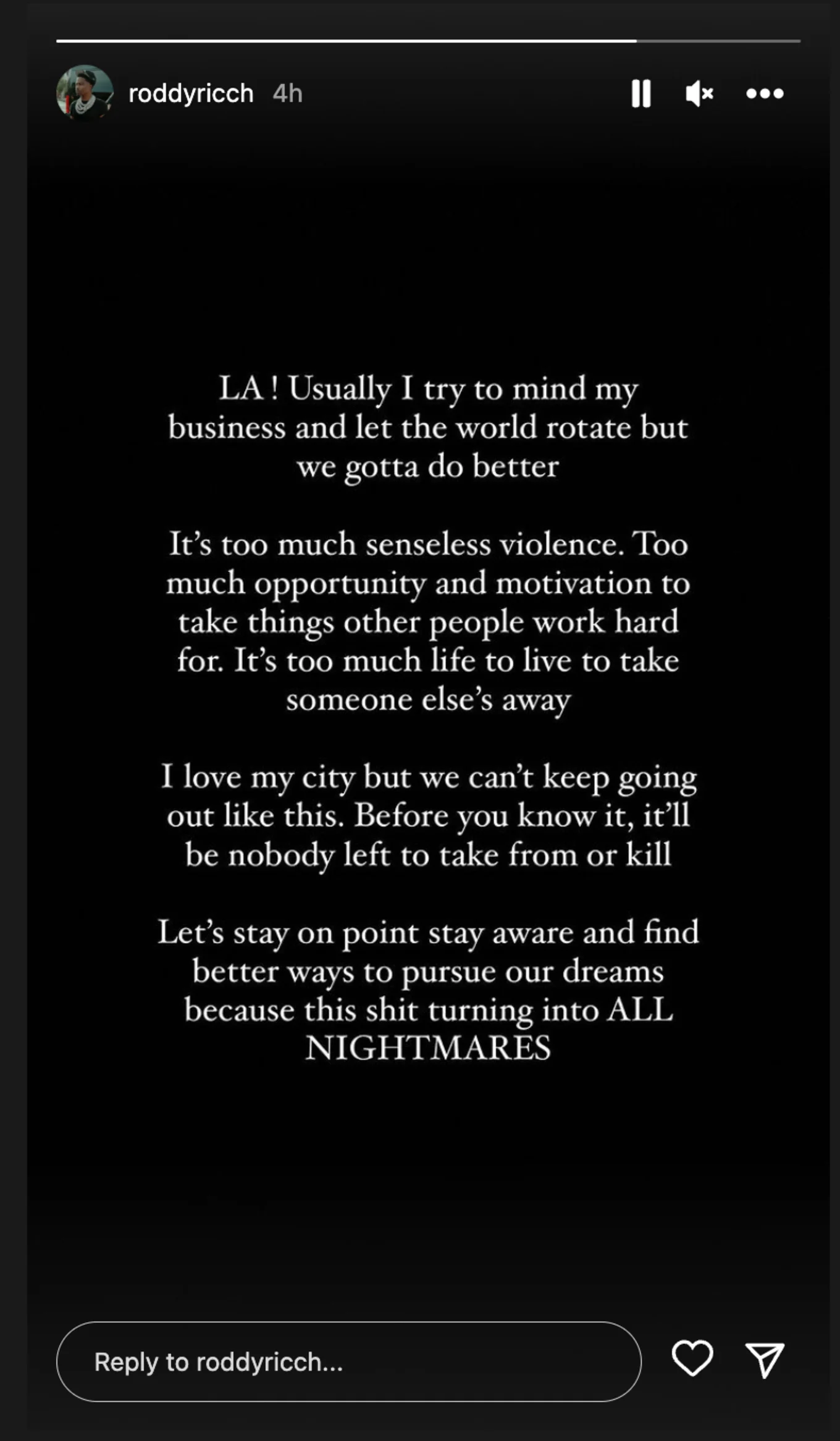The width and height of the screenshot is (840, 1441).
Task: Open the three-dot more options menu
Action: (x=765, y=94)
